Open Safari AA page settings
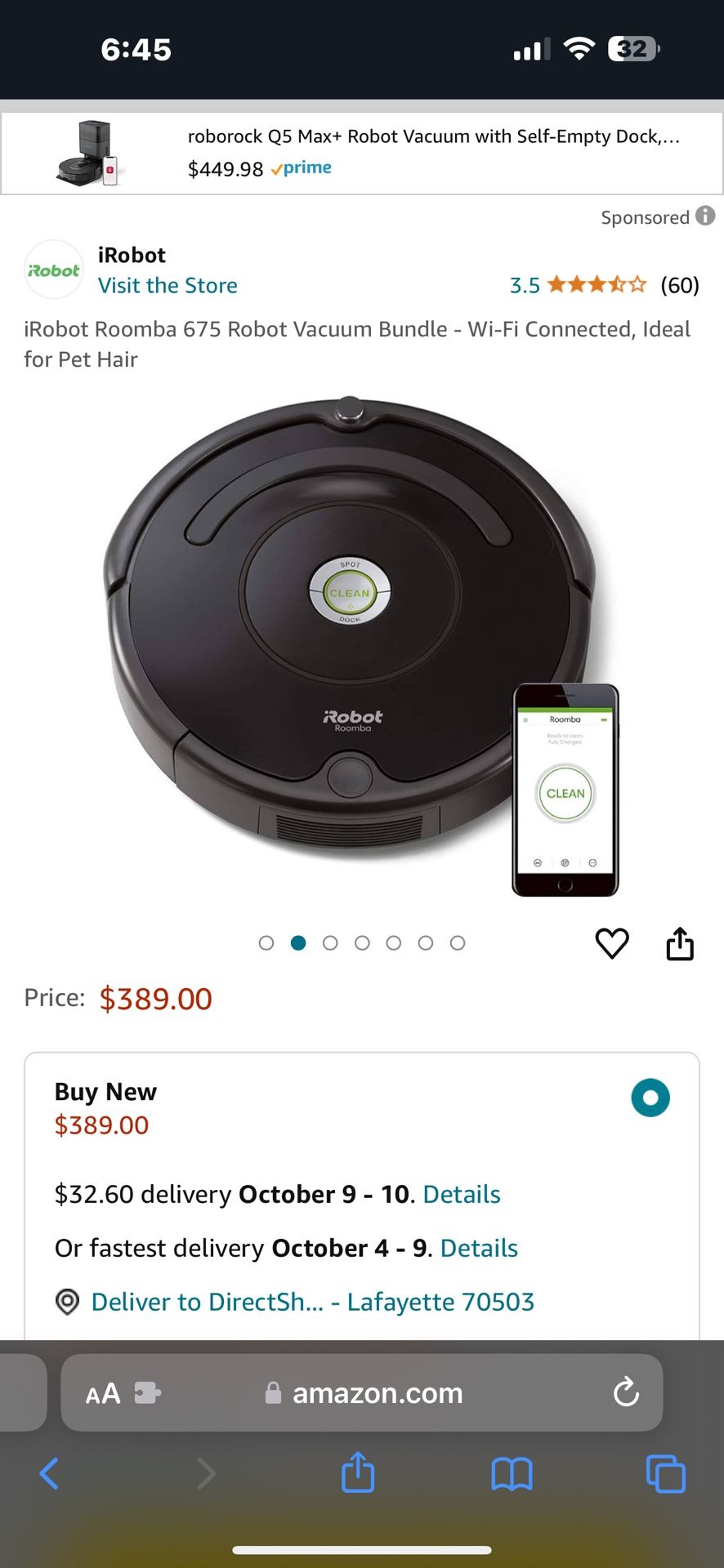The image size is (724, 1568). click(103, 1393)
